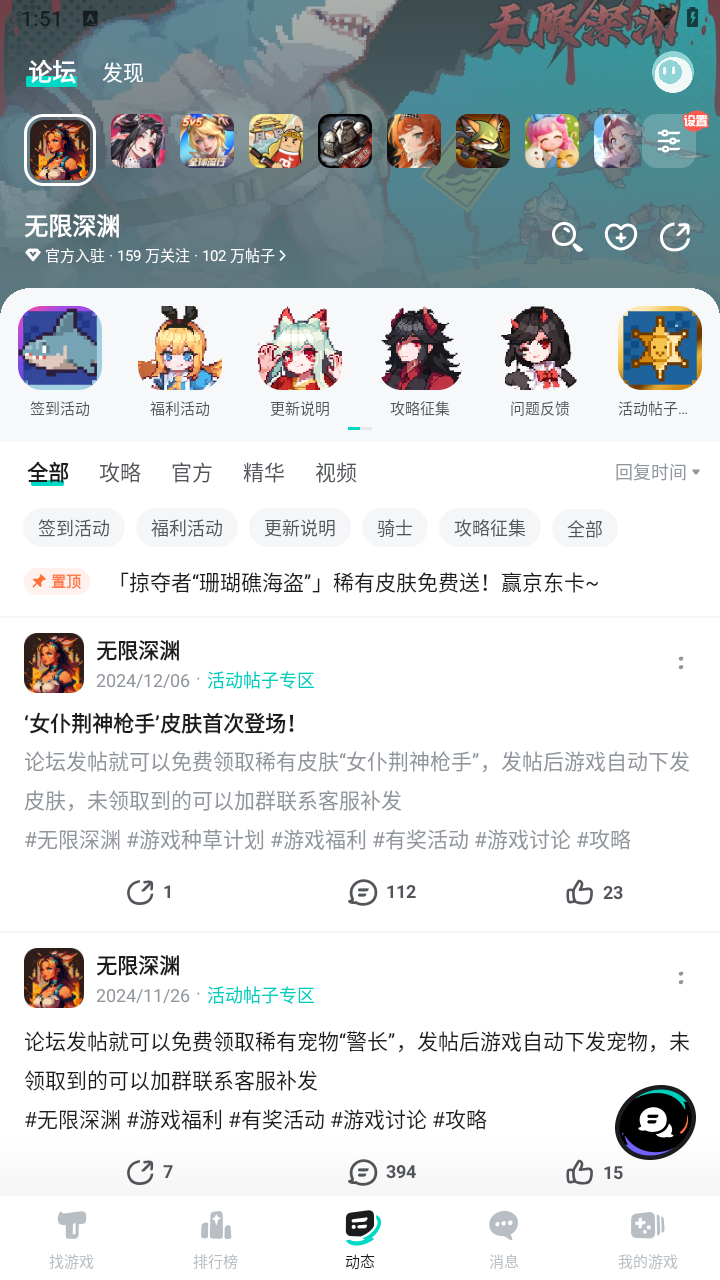
Task: Go to the 找游戏 bottom tab
Action: tap(71, 1240)
